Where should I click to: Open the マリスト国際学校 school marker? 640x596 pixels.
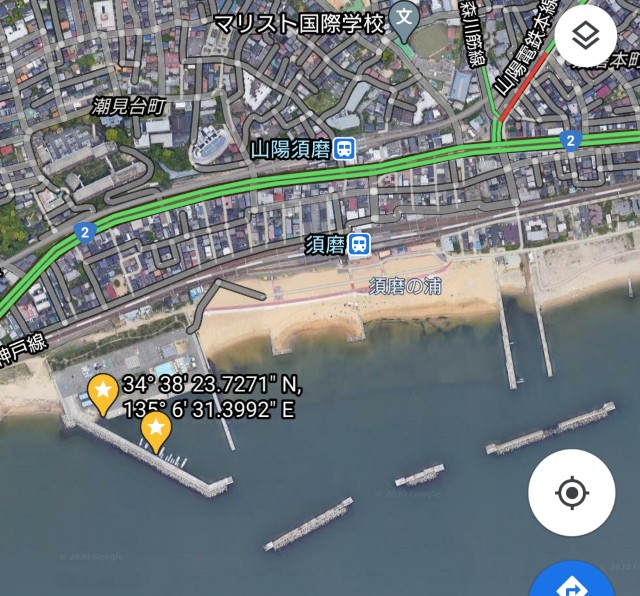coord(404,18)
